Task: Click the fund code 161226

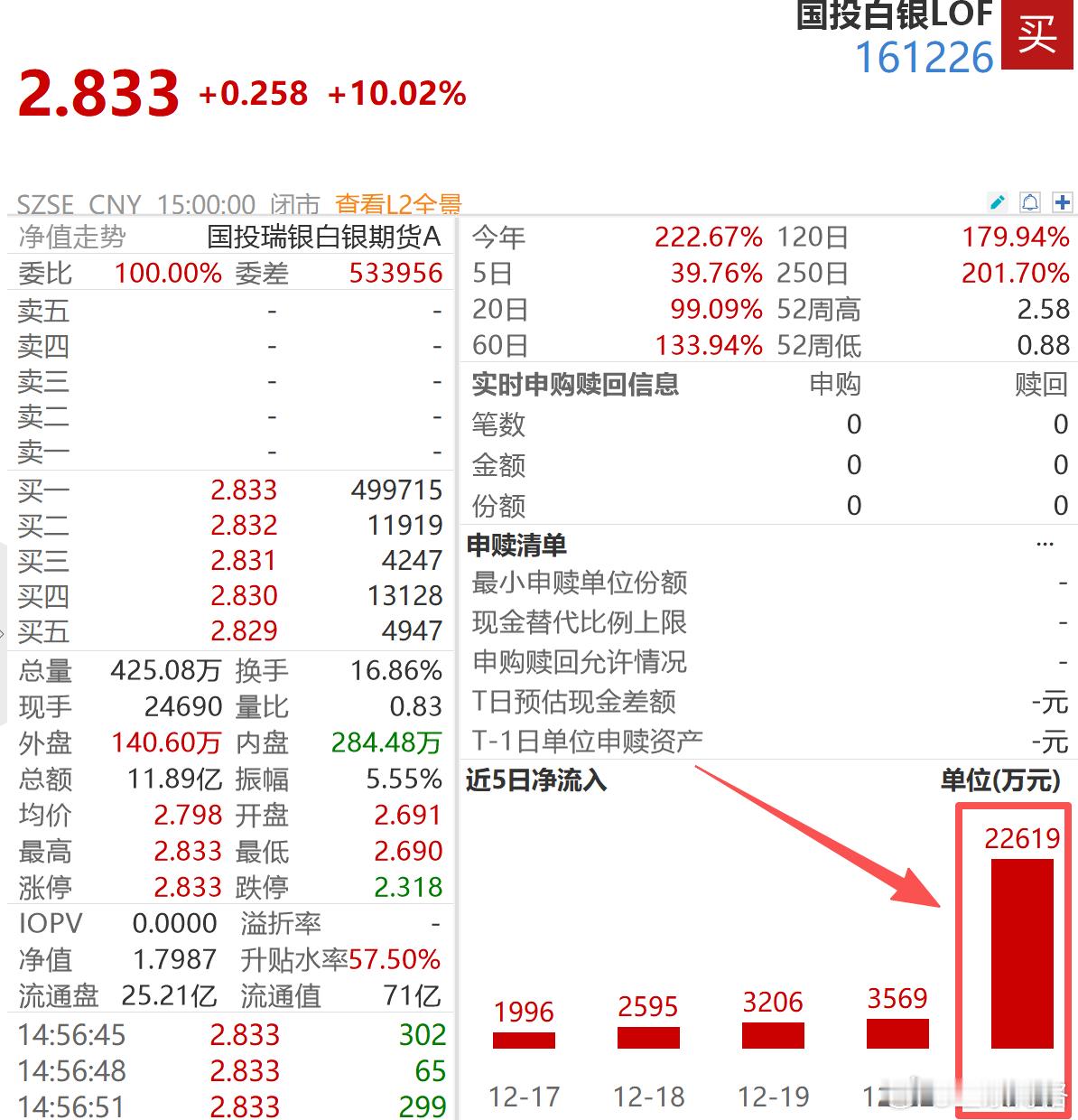Action: click(923, 57)
